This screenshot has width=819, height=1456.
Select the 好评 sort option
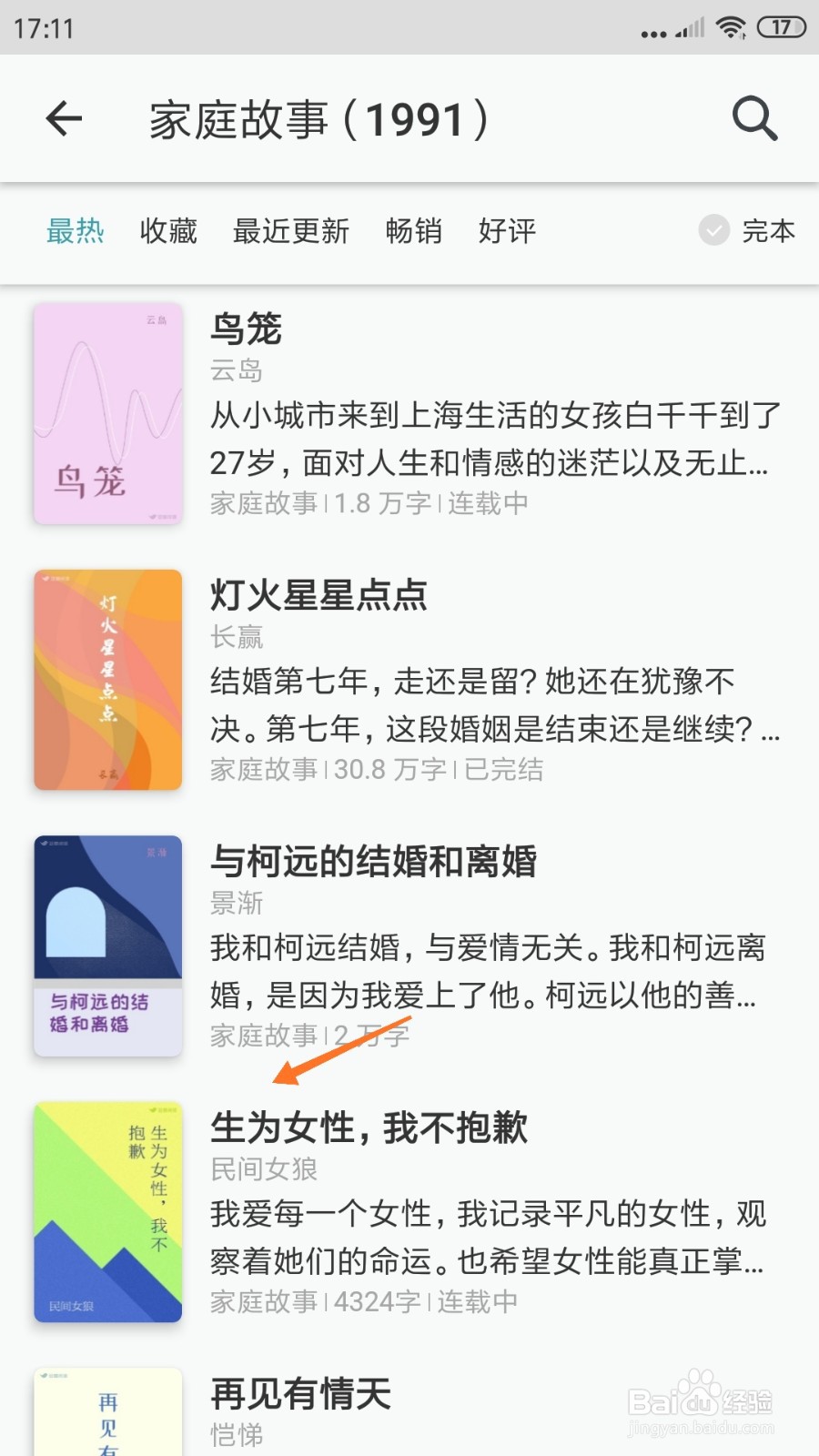pos(506,232)
